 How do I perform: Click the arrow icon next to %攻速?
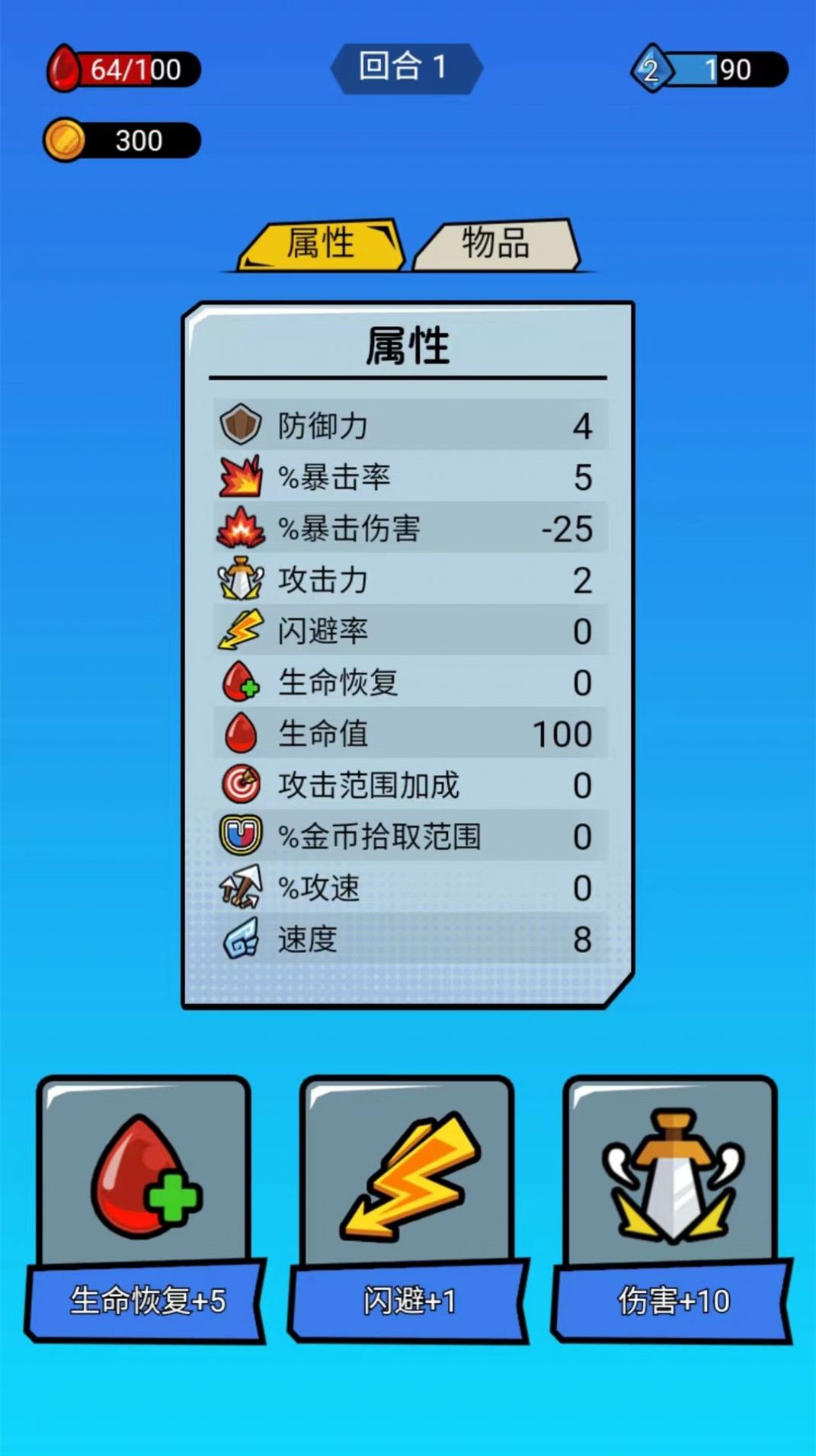tap(242, 886)
